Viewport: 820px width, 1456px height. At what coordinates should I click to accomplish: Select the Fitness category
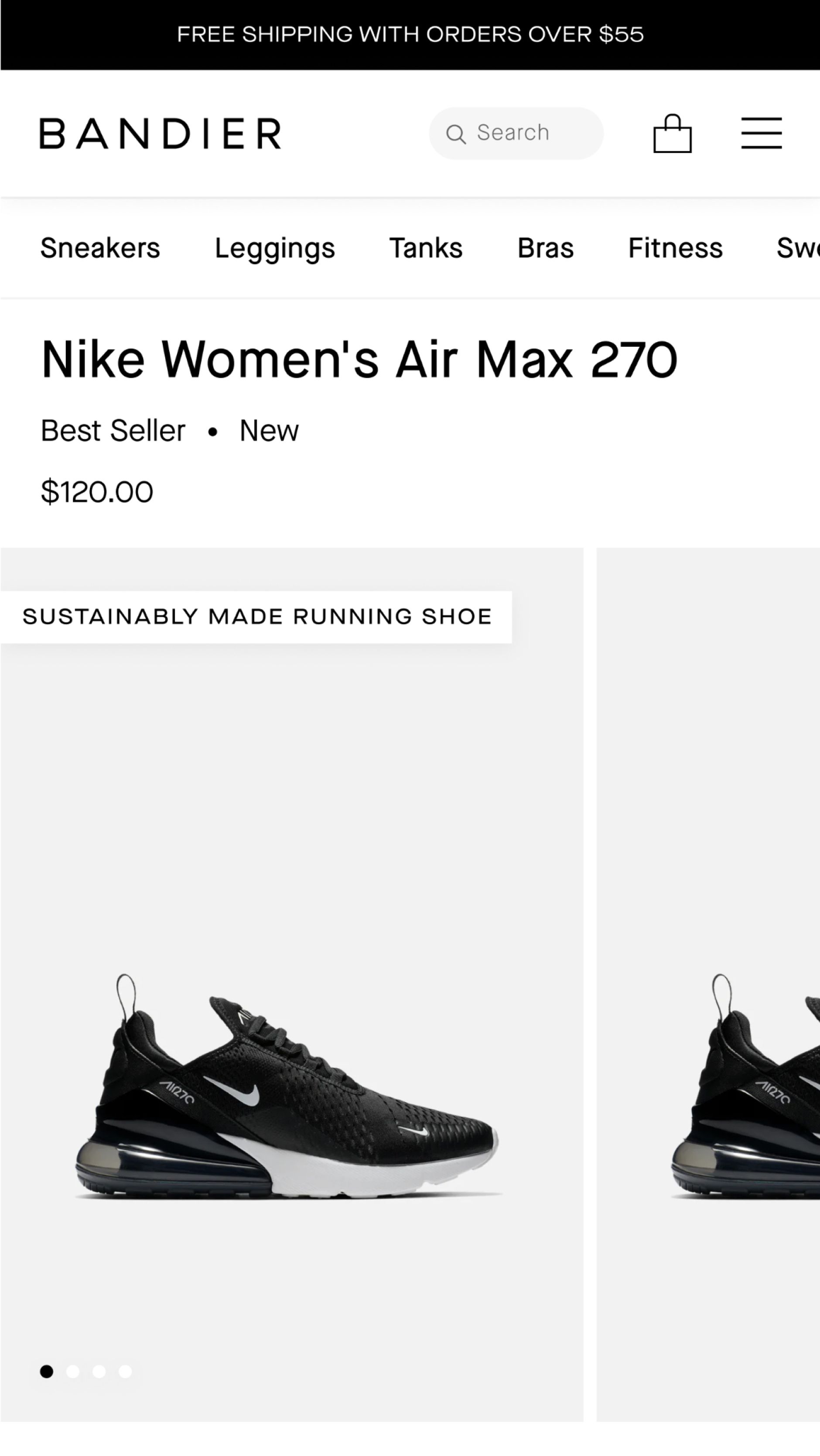click(675, 248)
